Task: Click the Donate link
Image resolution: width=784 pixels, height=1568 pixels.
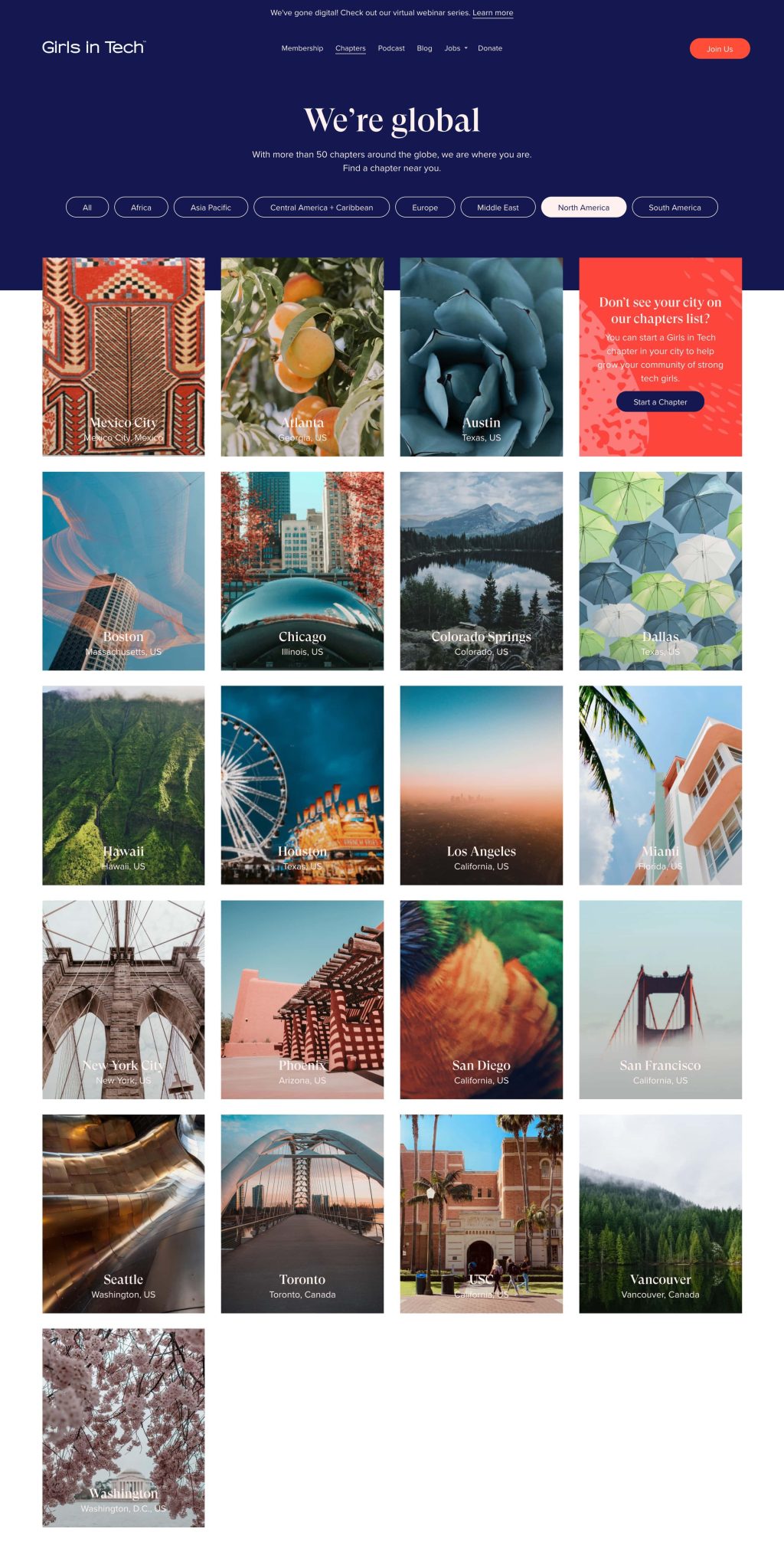Action: click(490, 48)
